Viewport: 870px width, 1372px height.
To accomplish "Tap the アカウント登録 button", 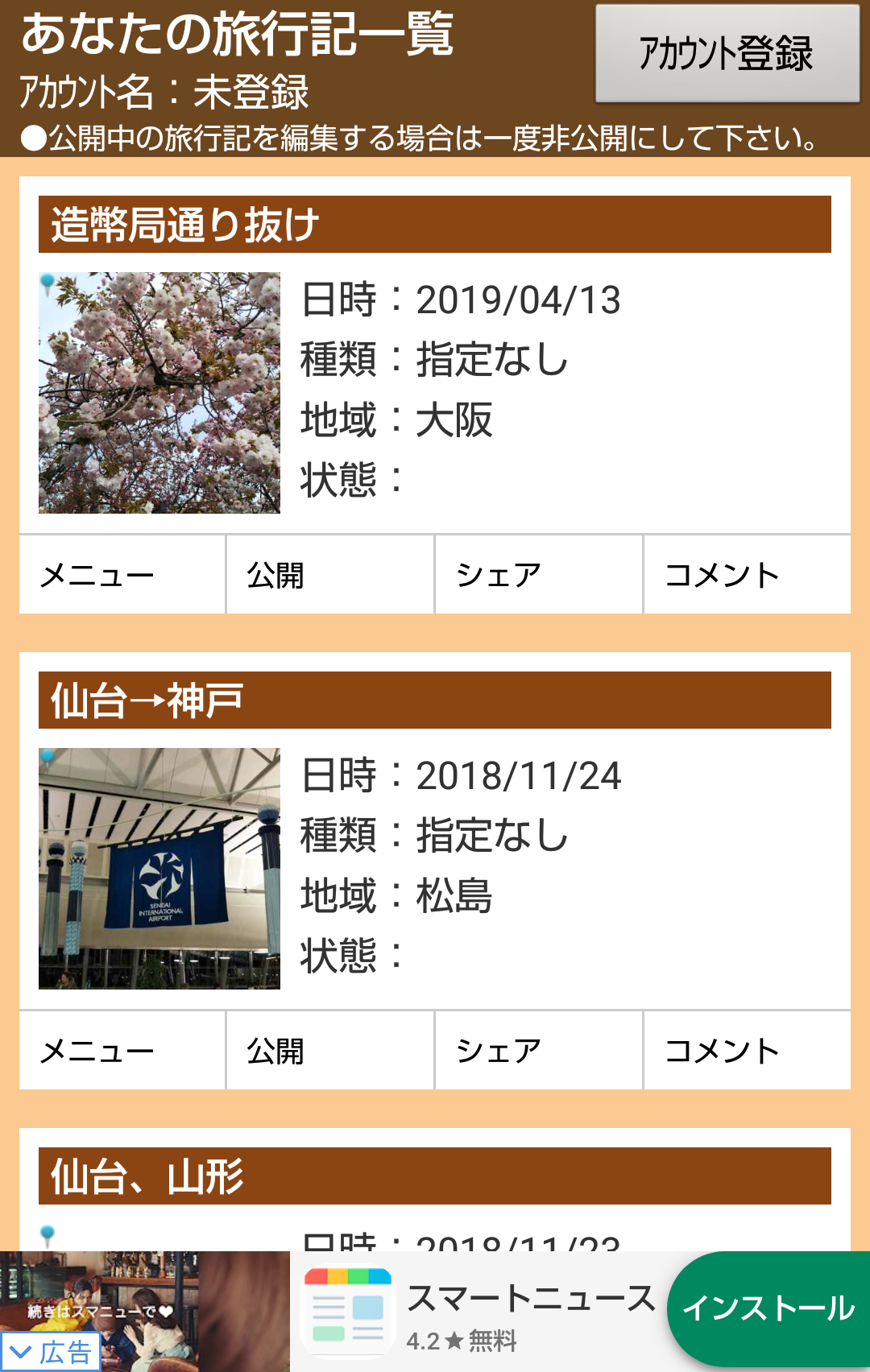I will pos(727,54).
